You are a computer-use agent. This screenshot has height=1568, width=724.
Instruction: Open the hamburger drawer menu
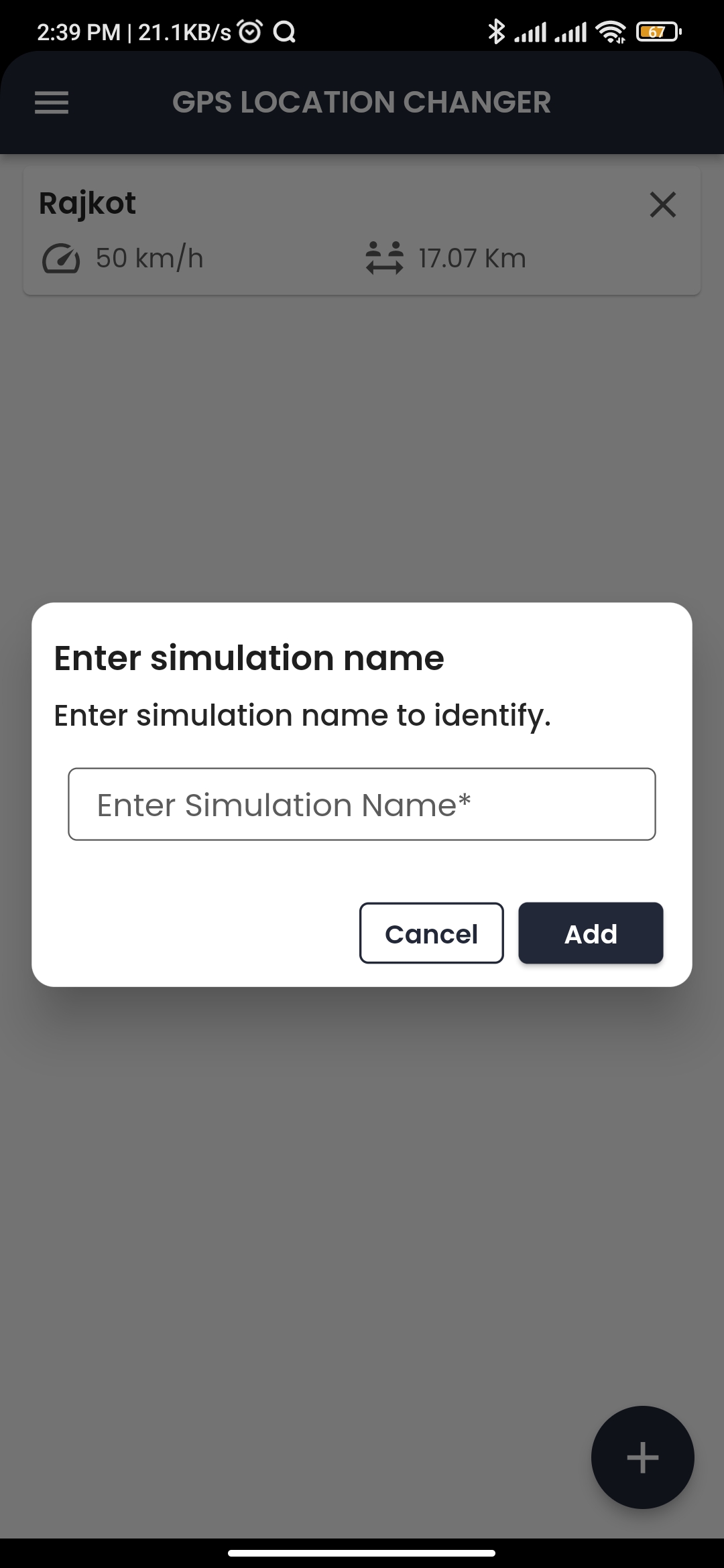pyautogui.click(x=52, y=103)
